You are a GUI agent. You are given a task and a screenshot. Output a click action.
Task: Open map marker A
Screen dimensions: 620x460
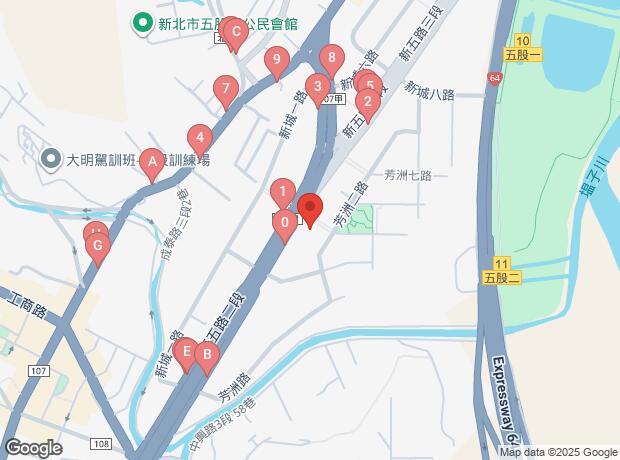[x=152, y=160]
